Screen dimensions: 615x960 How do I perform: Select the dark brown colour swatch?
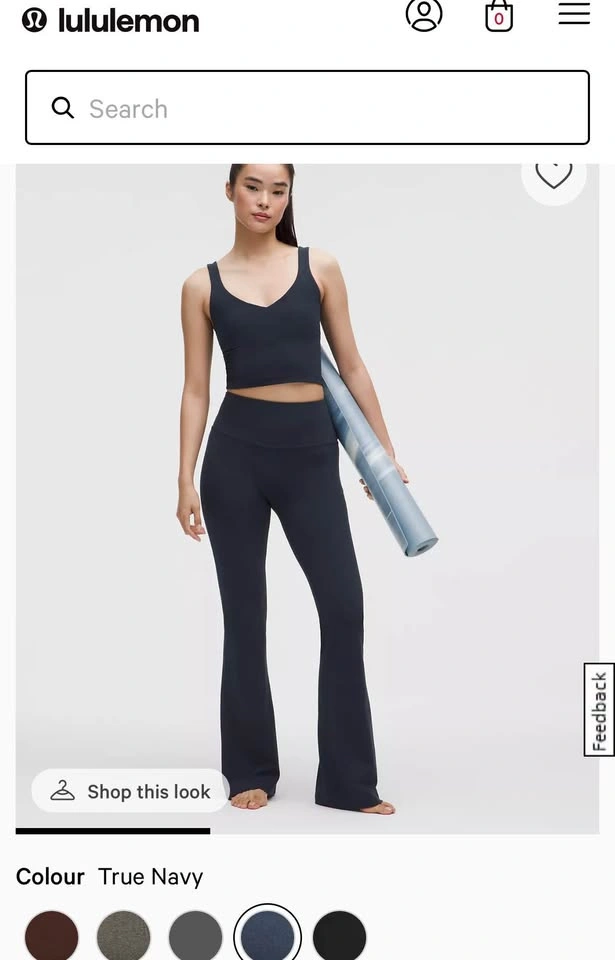tap(52, 936)
